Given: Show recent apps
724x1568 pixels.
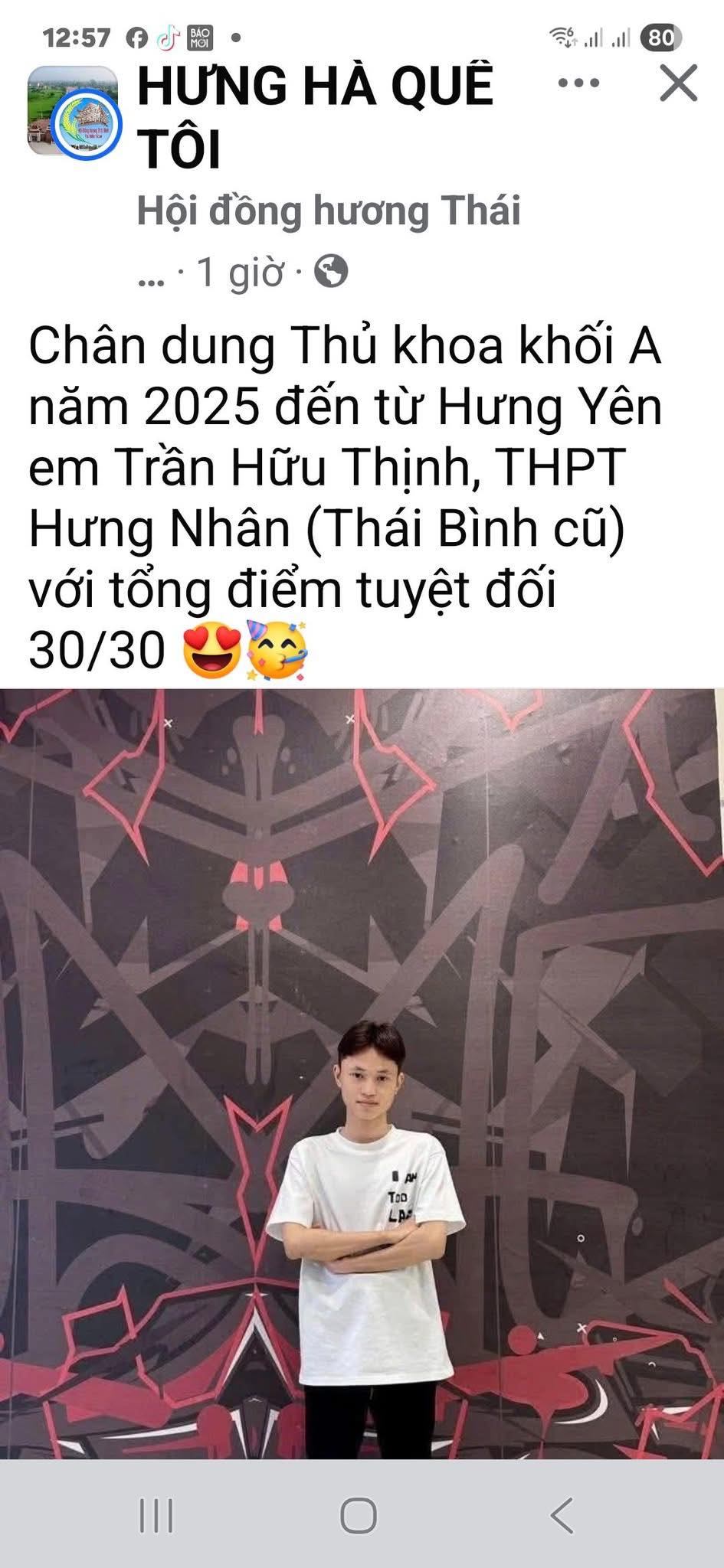Looking at the screenshot, I should coord(157,1514).
